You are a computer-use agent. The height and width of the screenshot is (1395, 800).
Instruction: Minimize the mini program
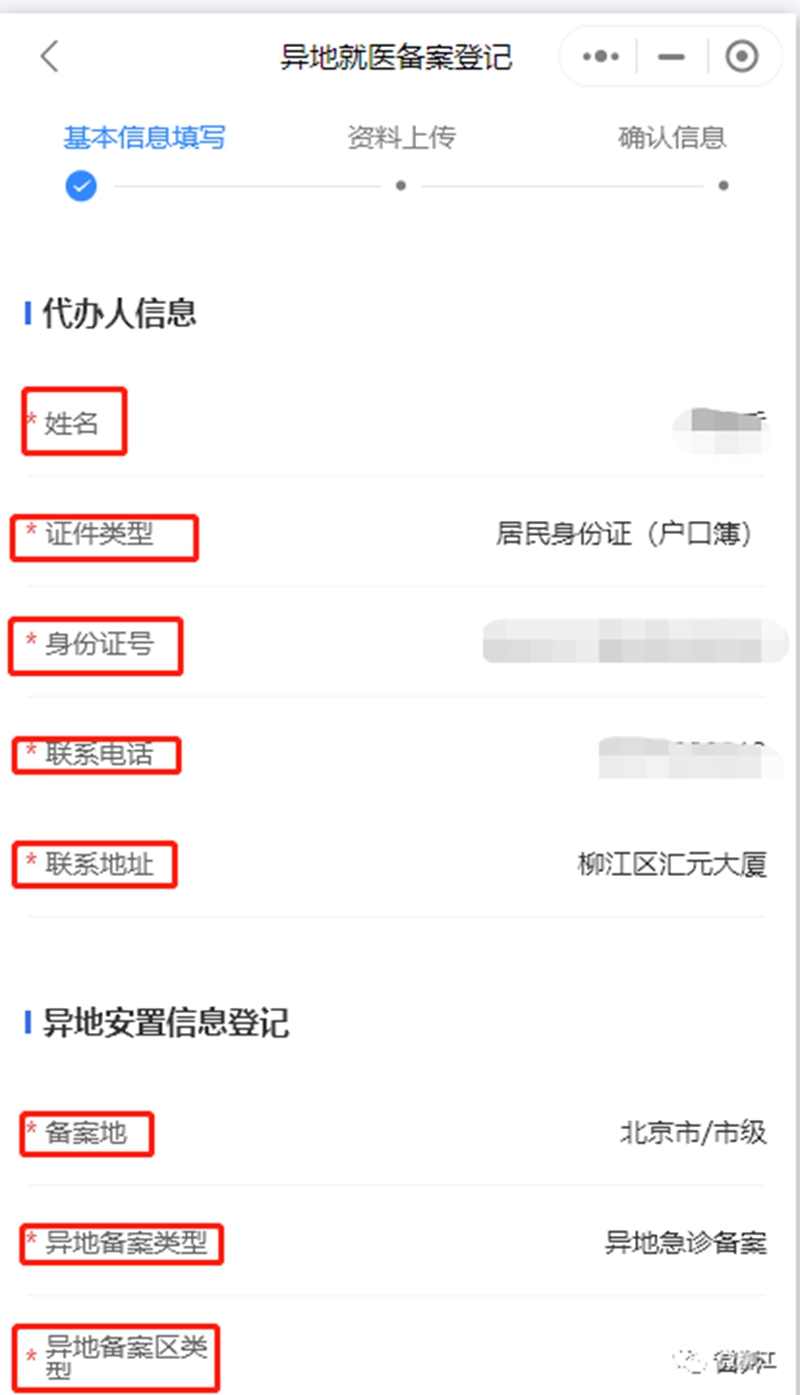coord(671,57)
